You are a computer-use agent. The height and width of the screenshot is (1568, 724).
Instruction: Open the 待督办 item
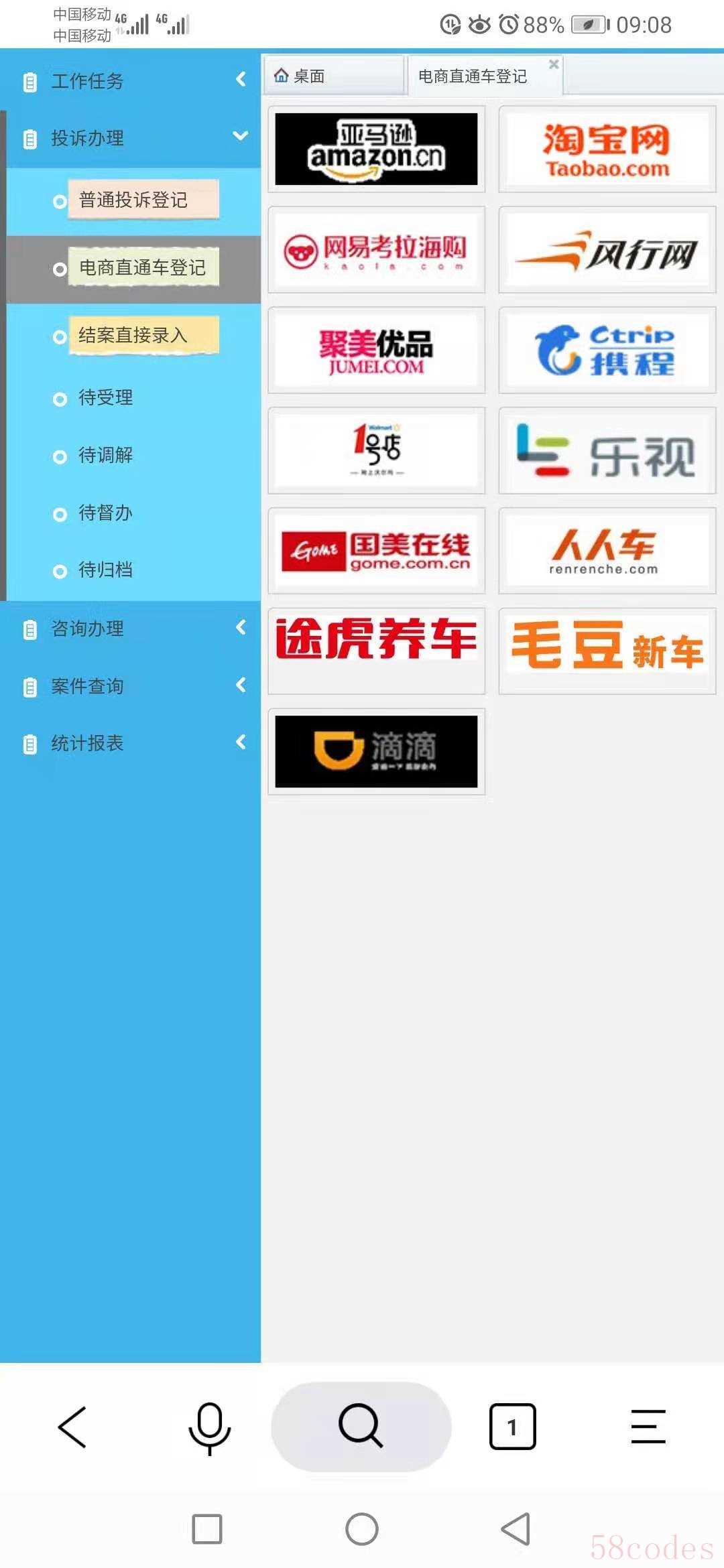(105, 513)
